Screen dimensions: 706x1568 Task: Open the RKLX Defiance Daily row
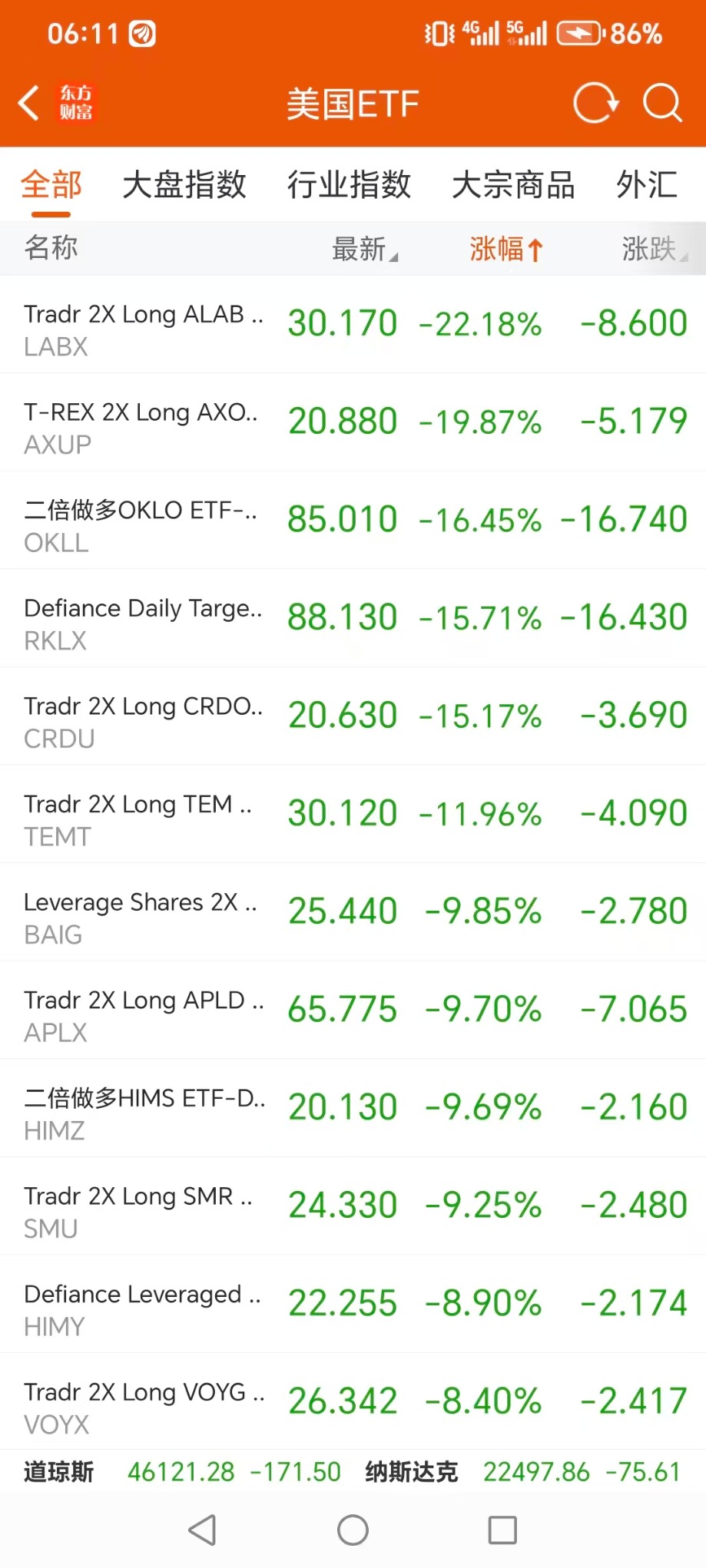coord(353,618)
